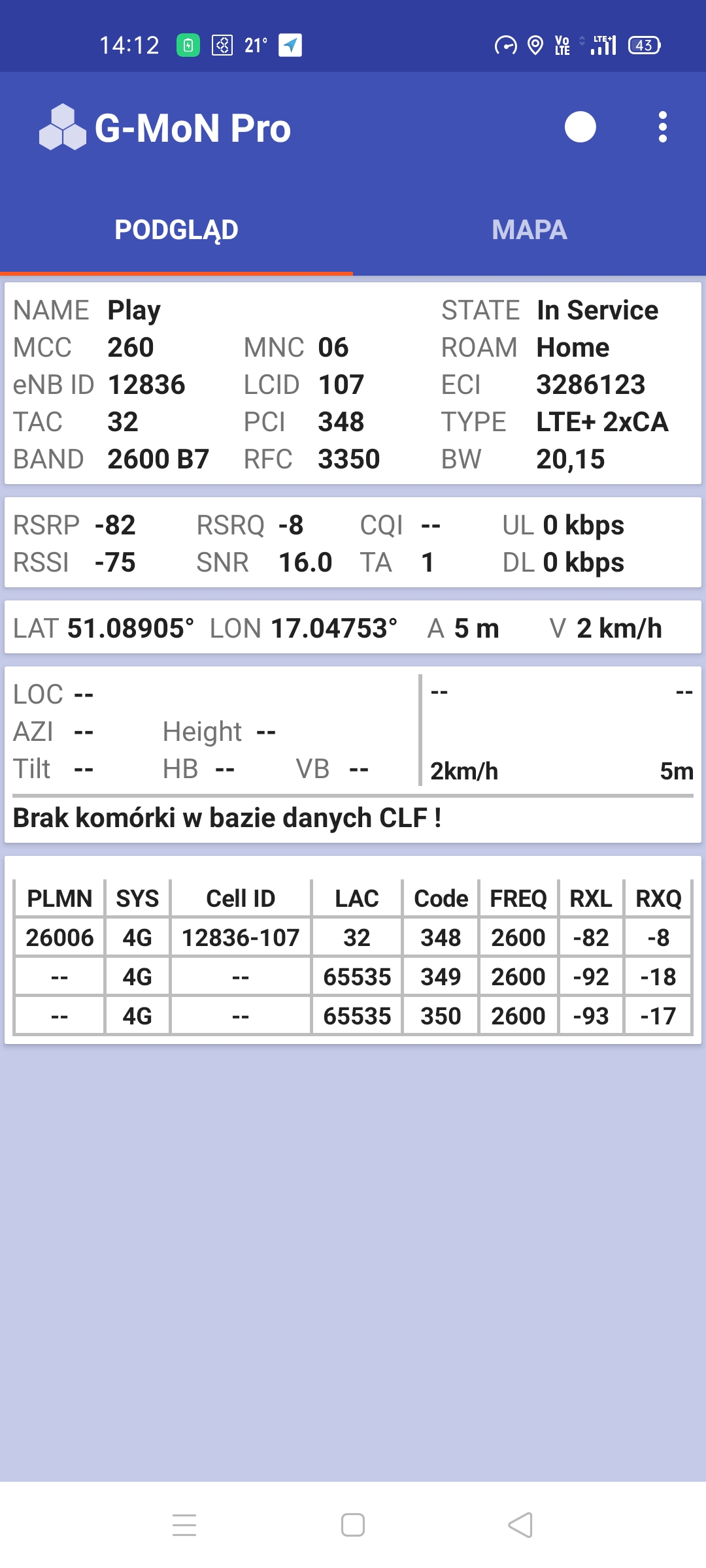The width and height of the screenshot is (706, 1568).
Task: Select the PODGLĄD tab
Action: coord(176,230)
